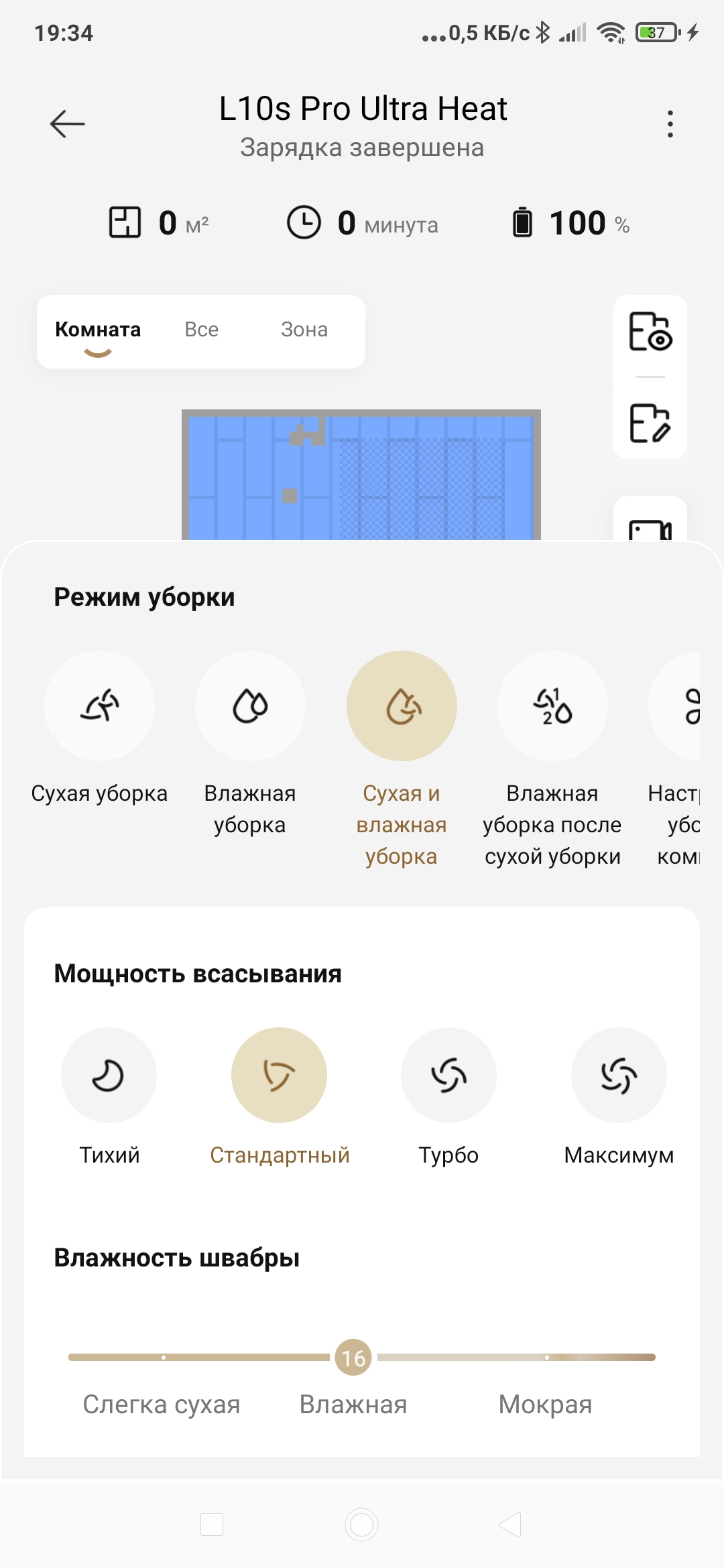Select Сухая уборка cleaning mode
Viewport: 724px width, 1568px height.
tap(99, 706)
